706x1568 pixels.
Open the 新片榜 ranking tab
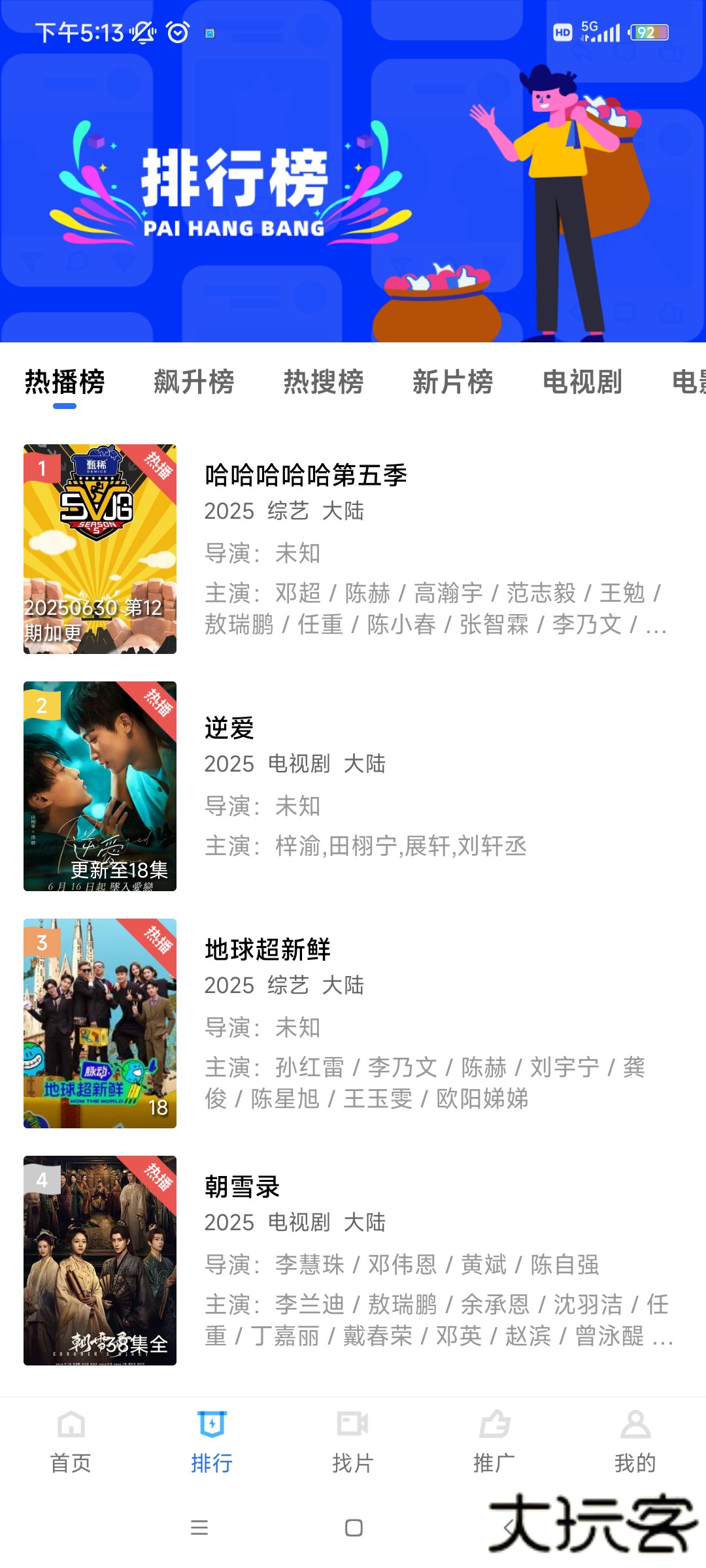coord(452,382)
